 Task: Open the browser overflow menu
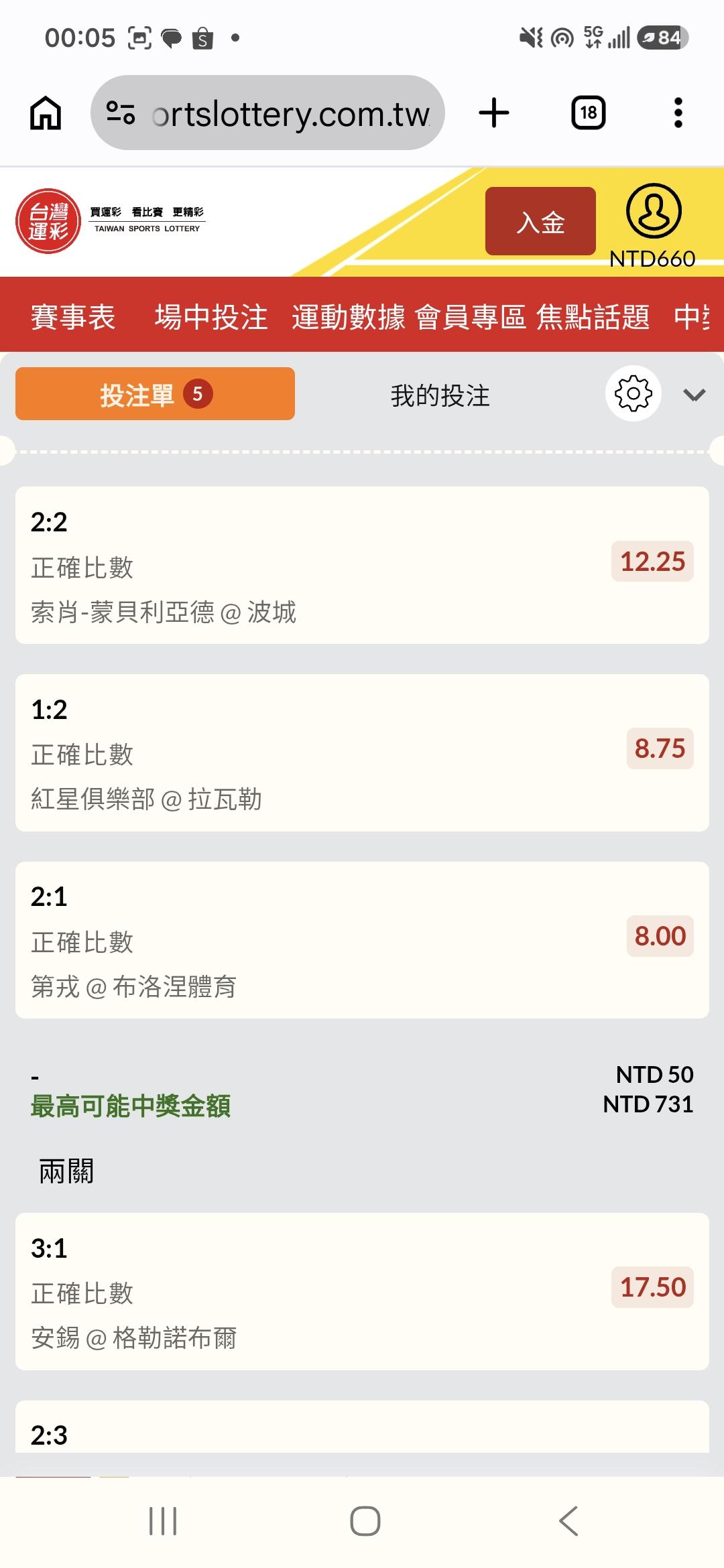[x=678, y=113]
